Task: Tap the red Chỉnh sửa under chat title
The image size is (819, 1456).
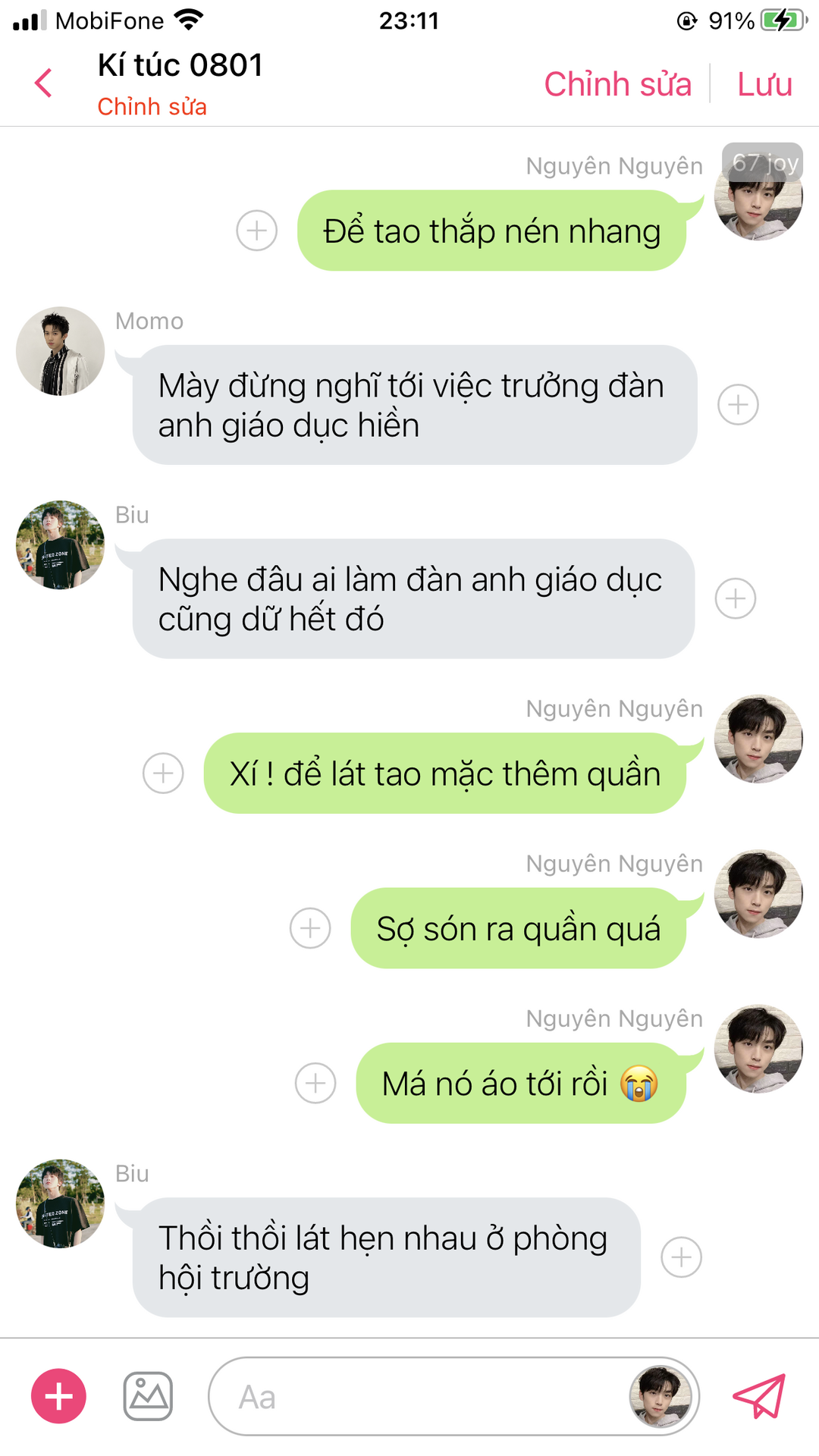Action: click(x=152, y=107)
